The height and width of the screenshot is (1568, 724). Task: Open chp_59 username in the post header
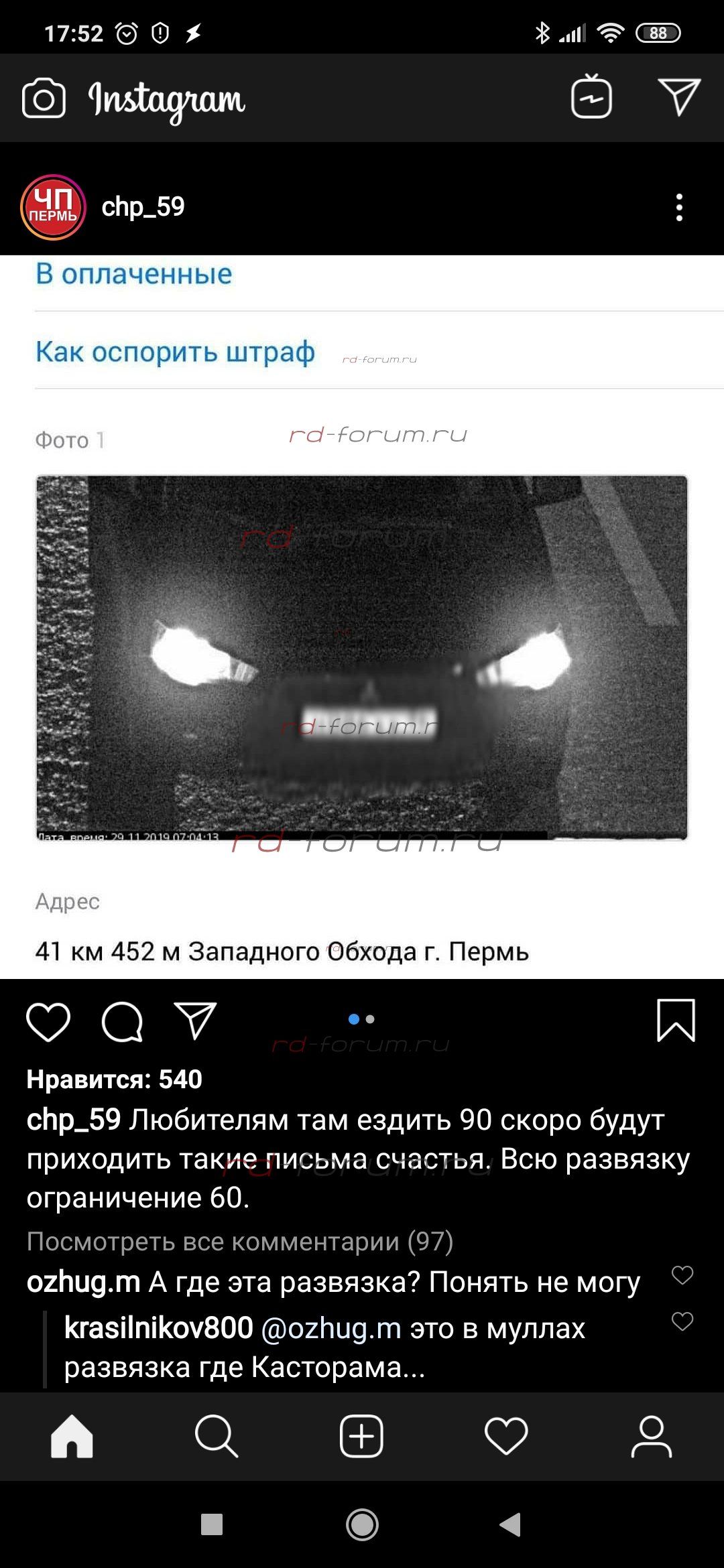(143, 207)
